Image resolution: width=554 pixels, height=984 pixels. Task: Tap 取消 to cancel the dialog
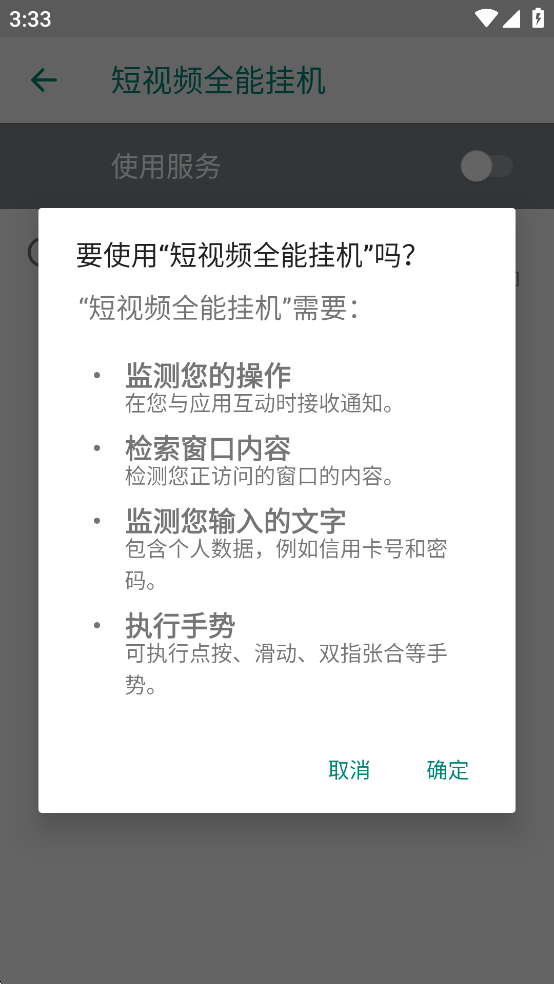click(349, 769)
